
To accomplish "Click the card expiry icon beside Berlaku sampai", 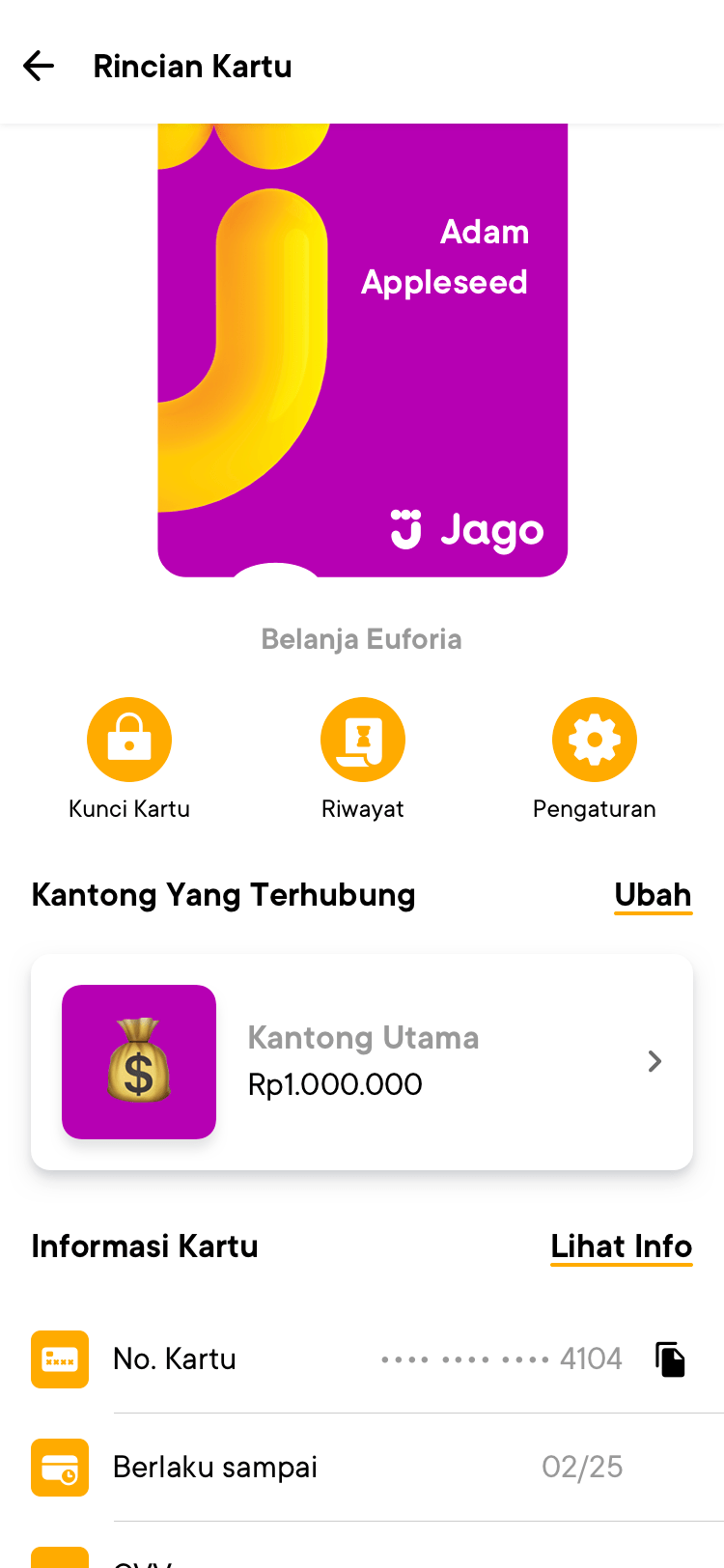I will pyautogui.click(x=60, y=1467).
